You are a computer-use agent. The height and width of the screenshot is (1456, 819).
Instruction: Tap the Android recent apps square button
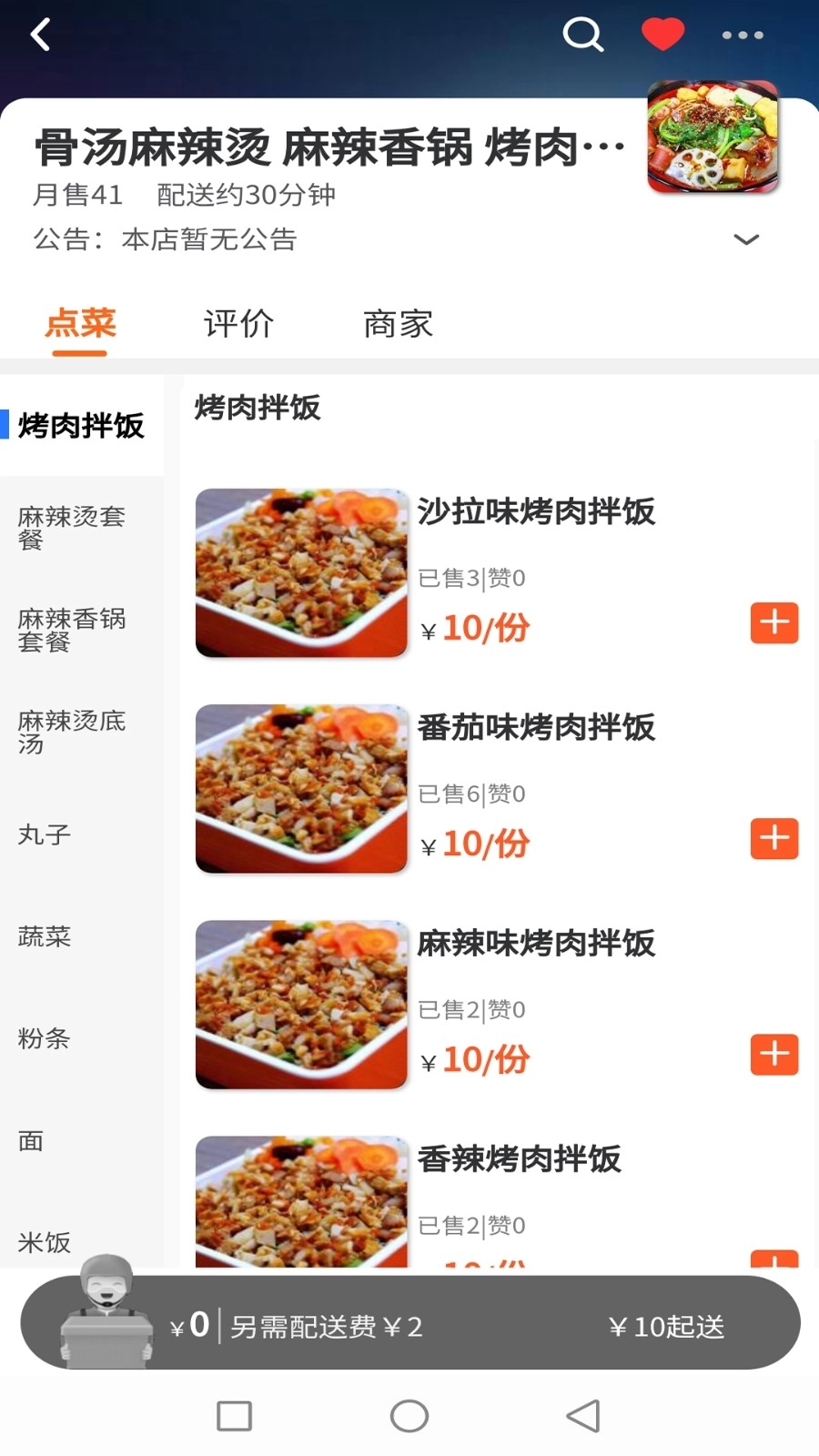234,1416
